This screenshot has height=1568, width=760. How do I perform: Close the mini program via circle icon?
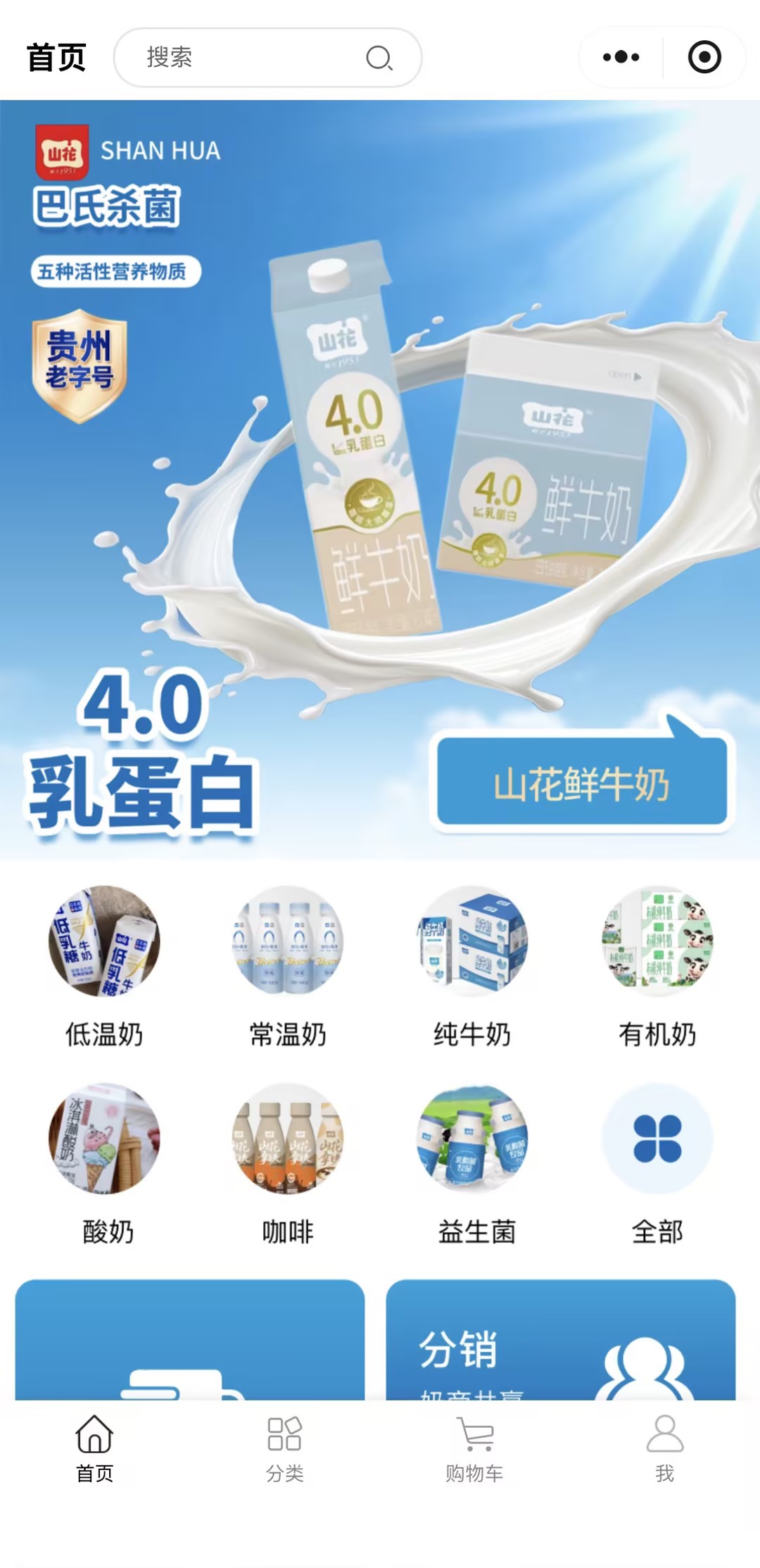coord(704,58)
